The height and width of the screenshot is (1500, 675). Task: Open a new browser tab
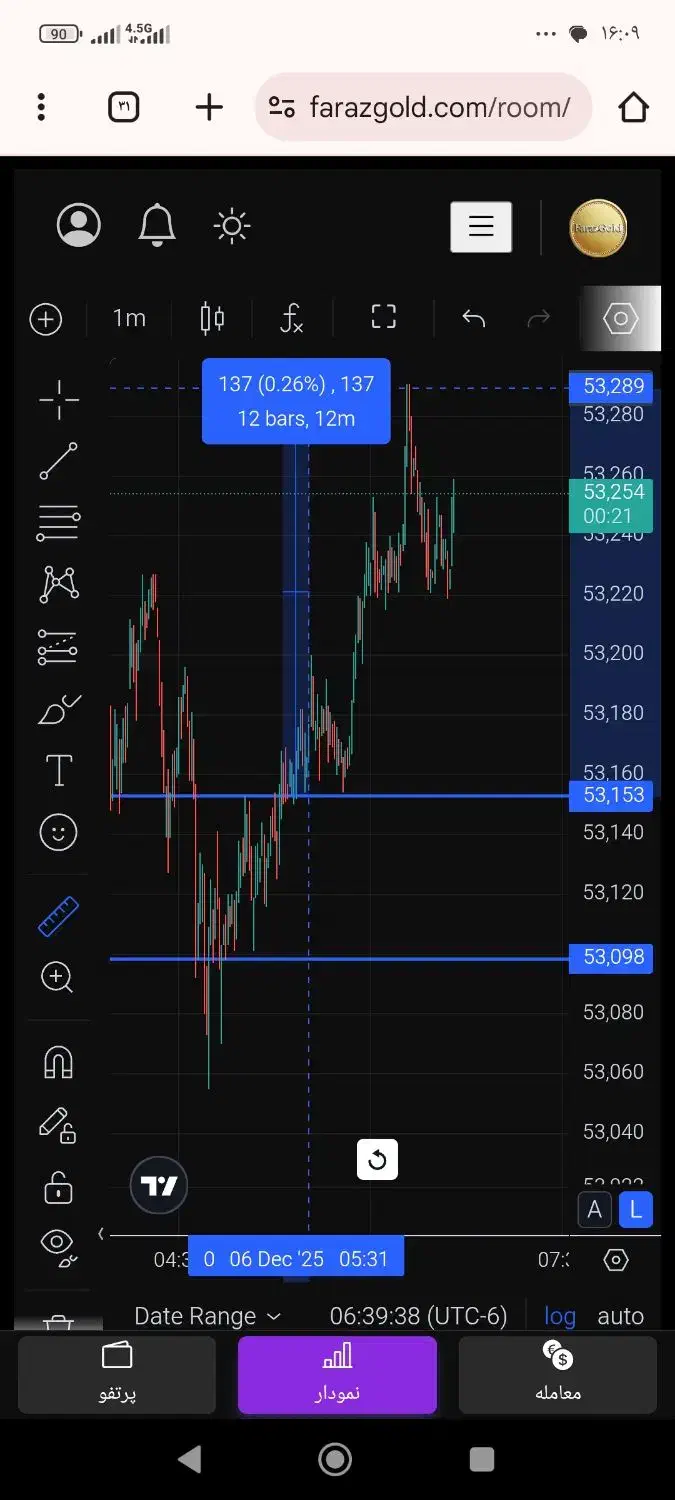coord(208,107)
